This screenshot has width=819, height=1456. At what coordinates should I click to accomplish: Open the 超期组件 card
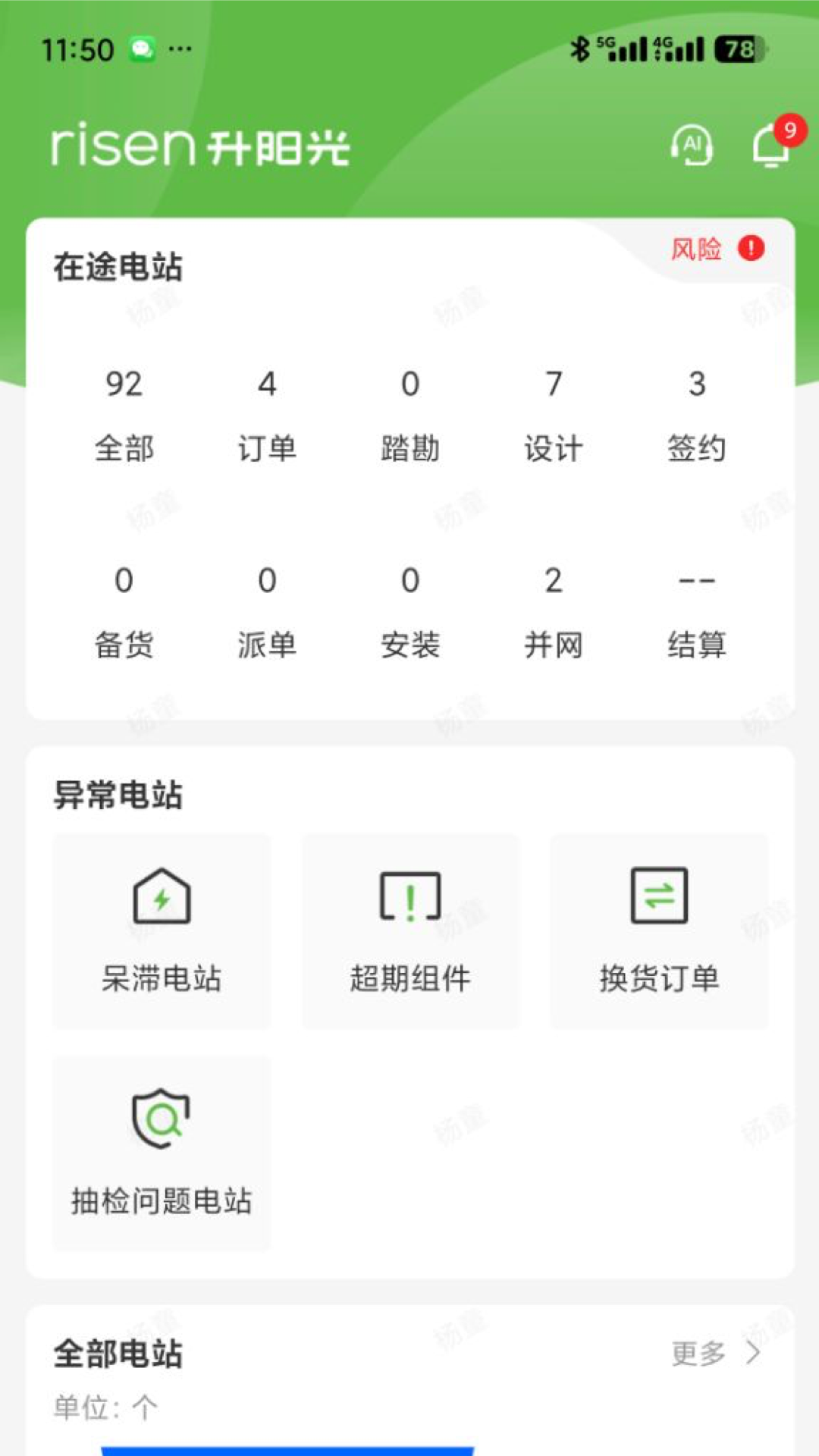[410, 931]
